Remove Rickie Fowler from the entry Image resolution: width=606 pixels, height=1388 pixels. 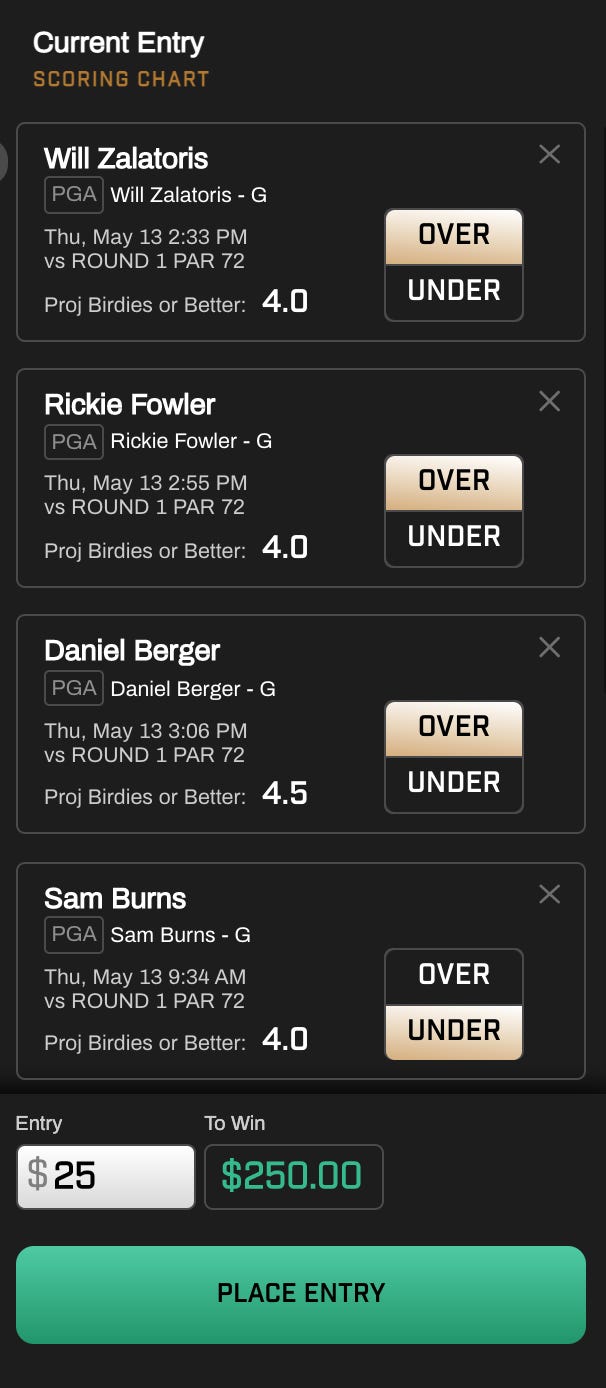(549, 401)
